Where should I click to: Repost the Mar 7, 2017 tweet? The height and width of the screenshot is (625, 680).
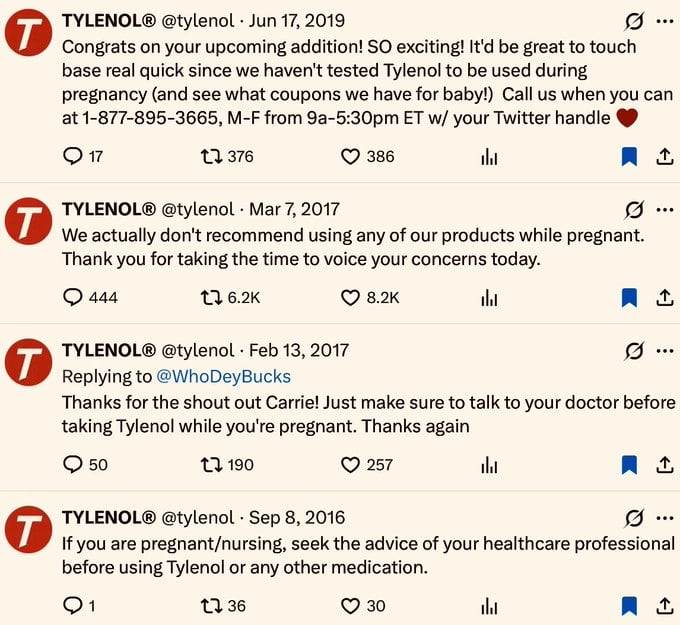tap(211, 297)
